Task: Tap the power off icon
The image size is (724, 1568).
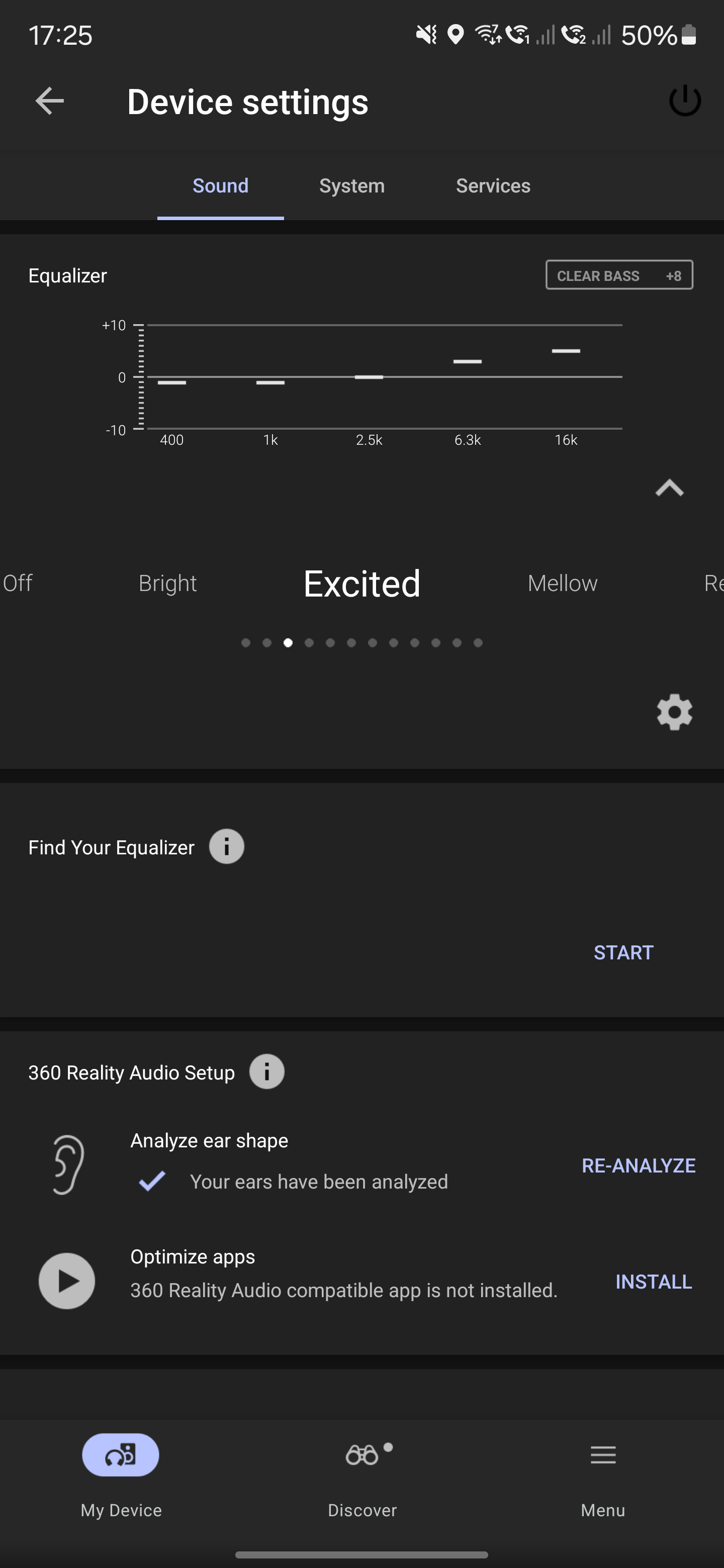Action: click(x=685, y=101)
